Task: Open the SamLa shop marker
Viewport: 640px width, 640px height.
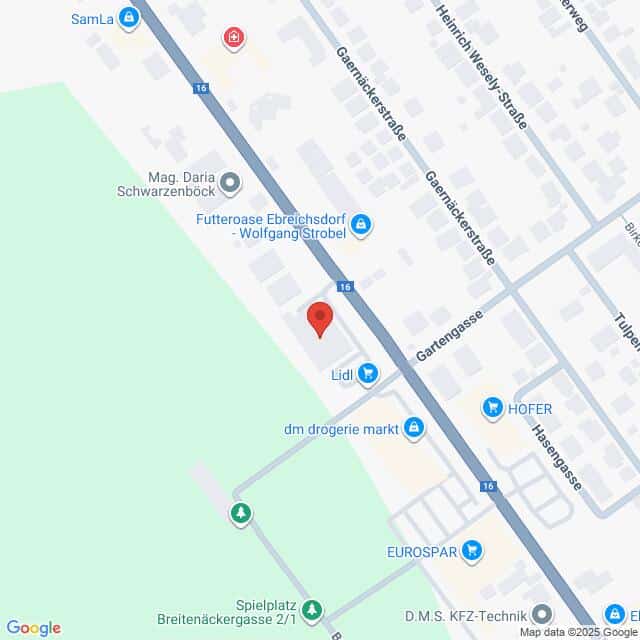Action: coord(128,17)
